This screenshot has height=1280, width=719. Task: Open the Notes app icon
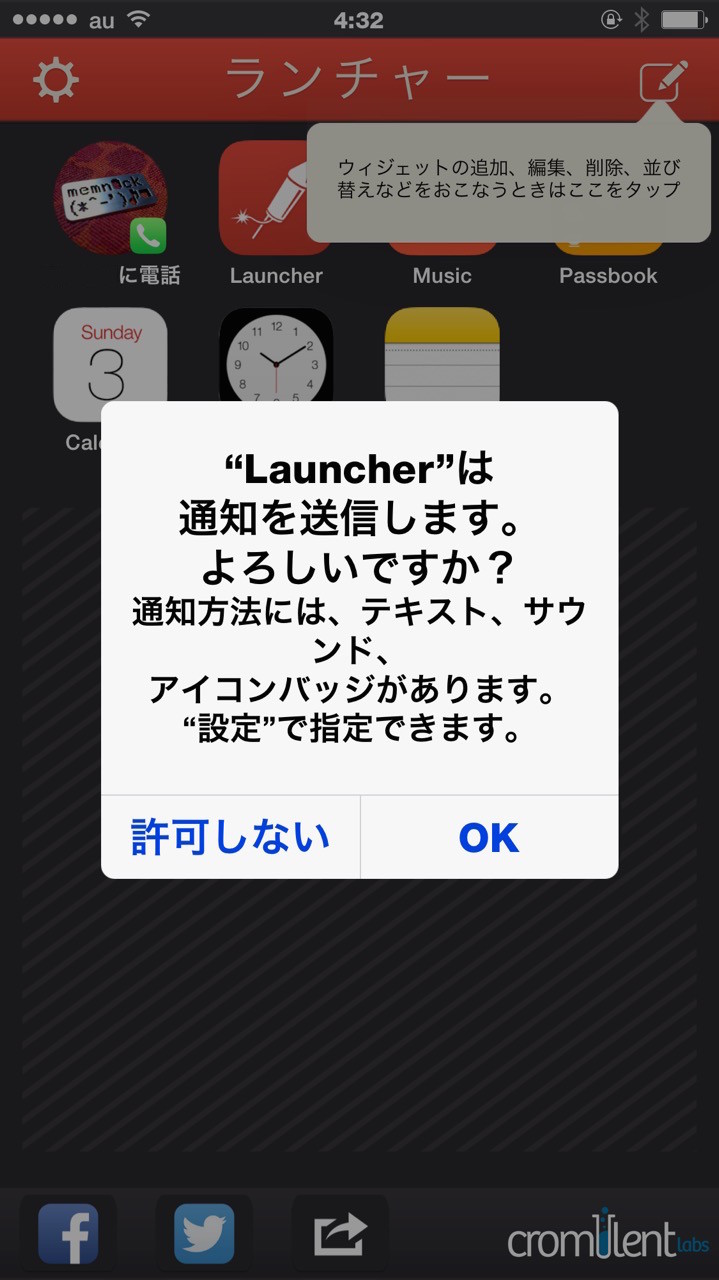coord(442,356)
